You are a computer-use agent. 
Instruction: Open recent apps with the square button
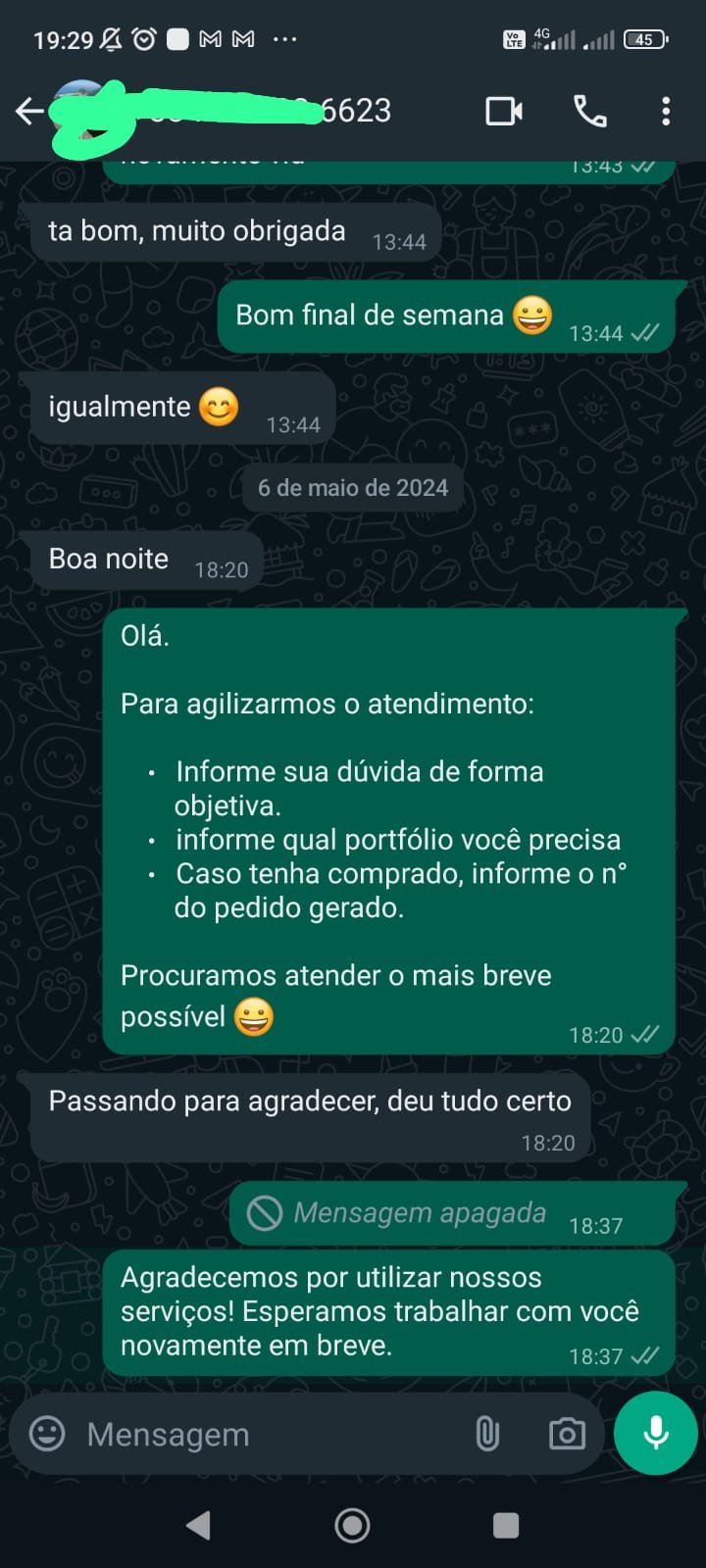[506, 1525]
